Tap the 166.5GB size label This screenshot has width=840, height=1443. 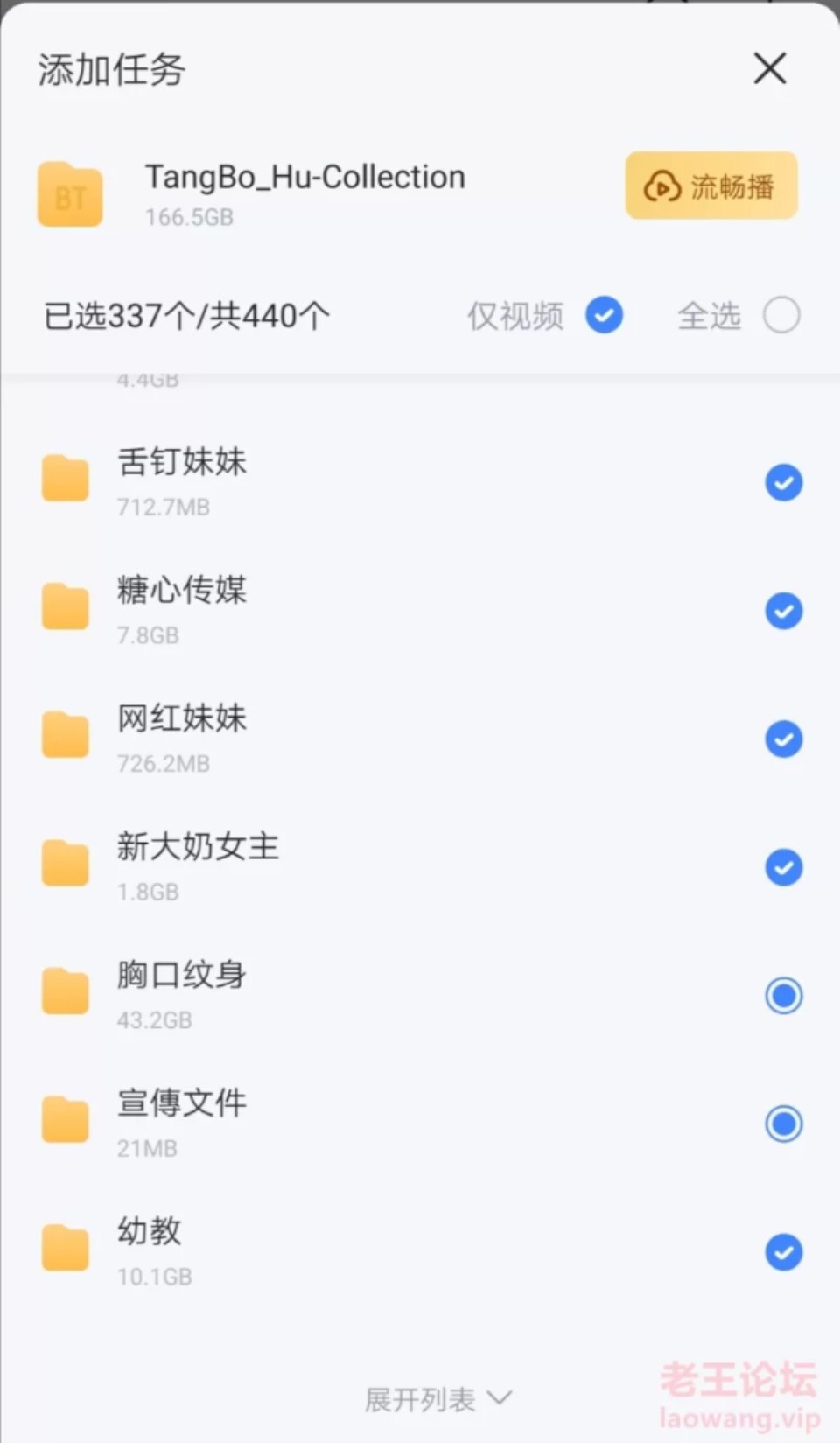coord(189,218)
